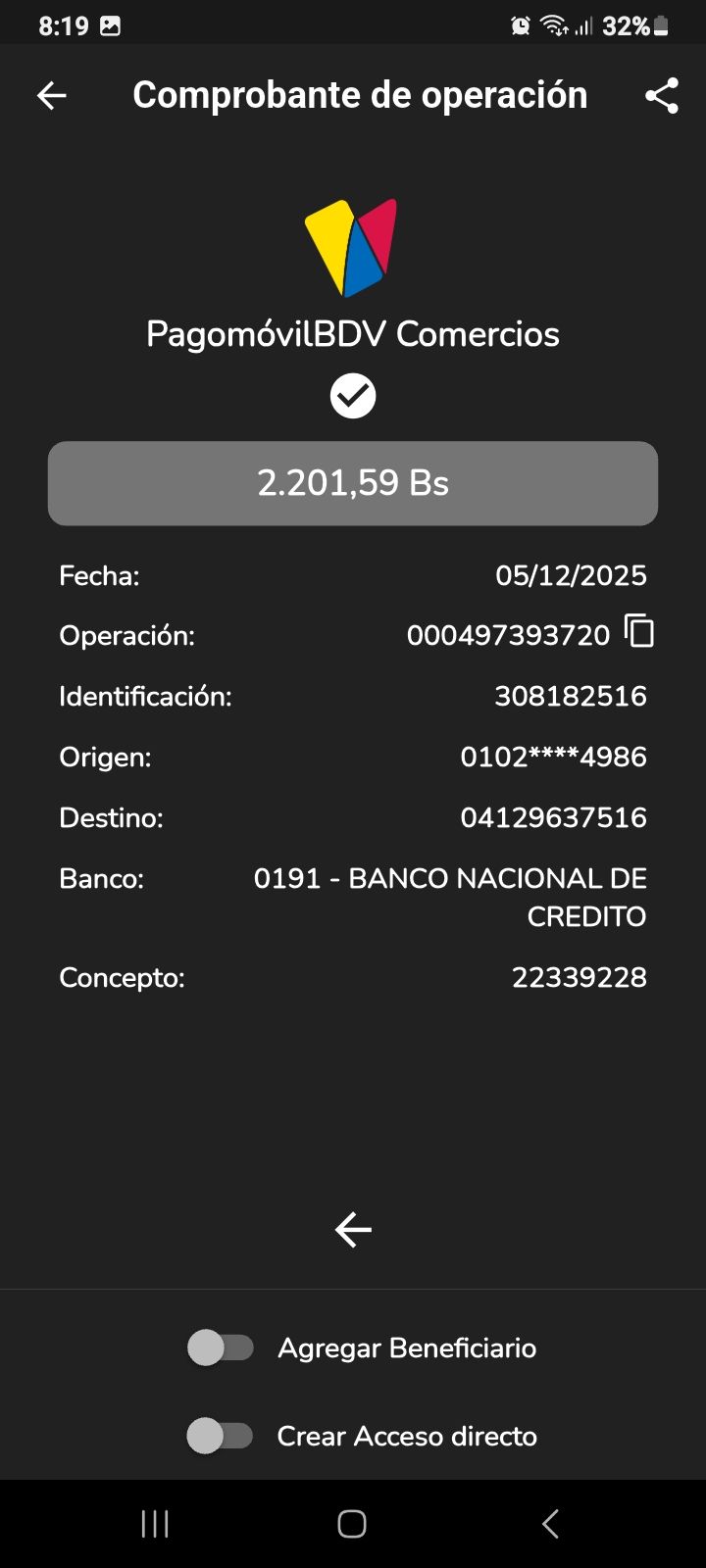
Task: Enable the Agregar Beneficiario switch
Action: point(221,1347)
